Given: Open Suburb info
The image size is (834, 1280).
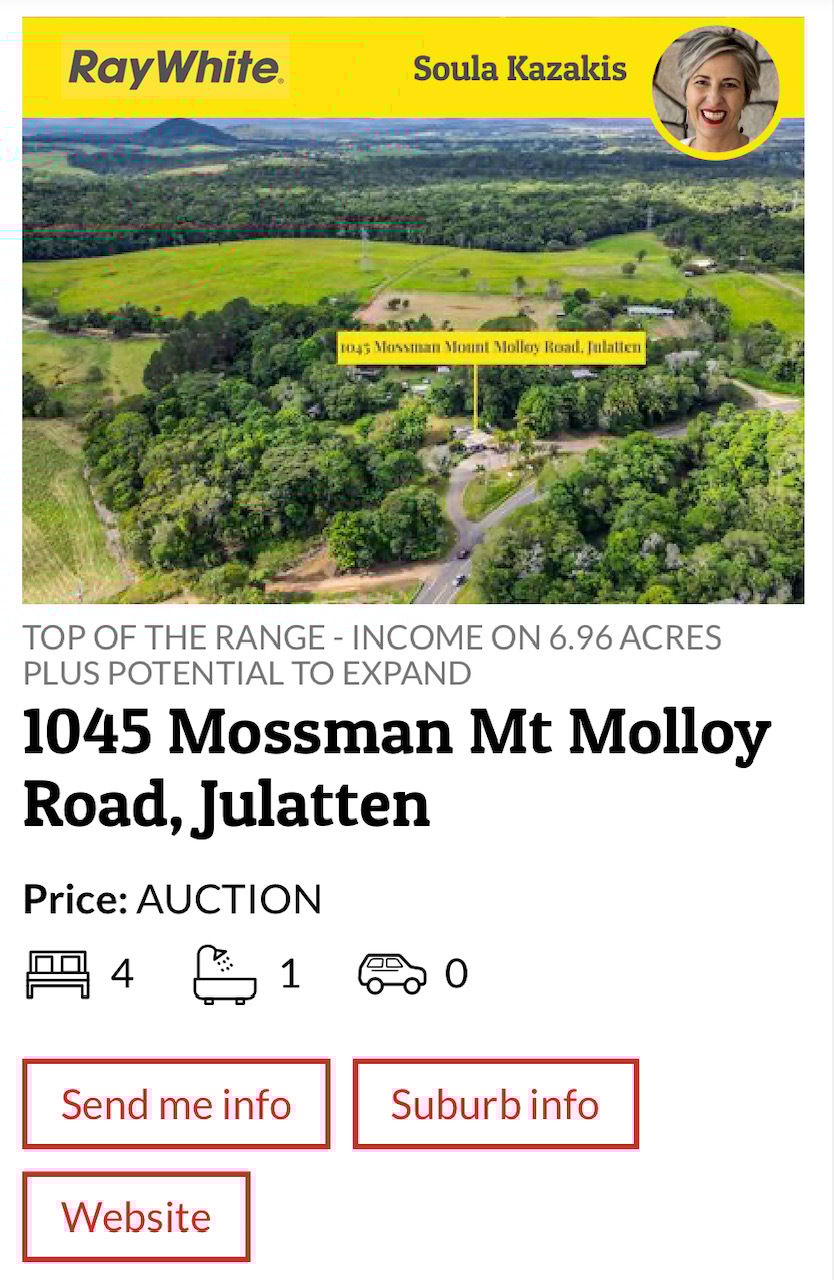Looking at the screenshot, I should pyautogui.click(x=495, y=1104).
